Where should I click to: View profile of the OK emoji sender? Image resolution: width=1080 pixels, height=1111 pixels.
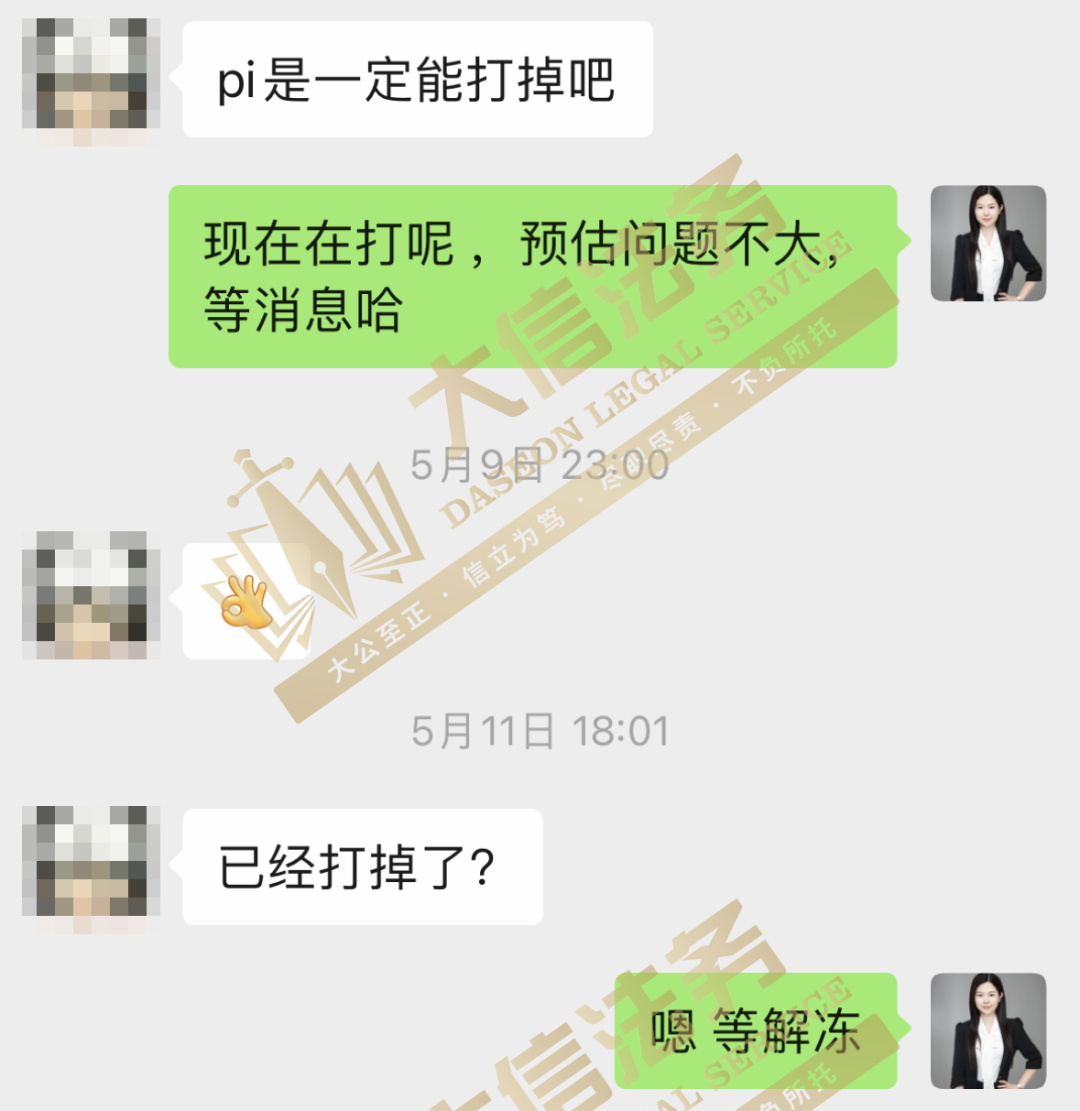point(91,594)
